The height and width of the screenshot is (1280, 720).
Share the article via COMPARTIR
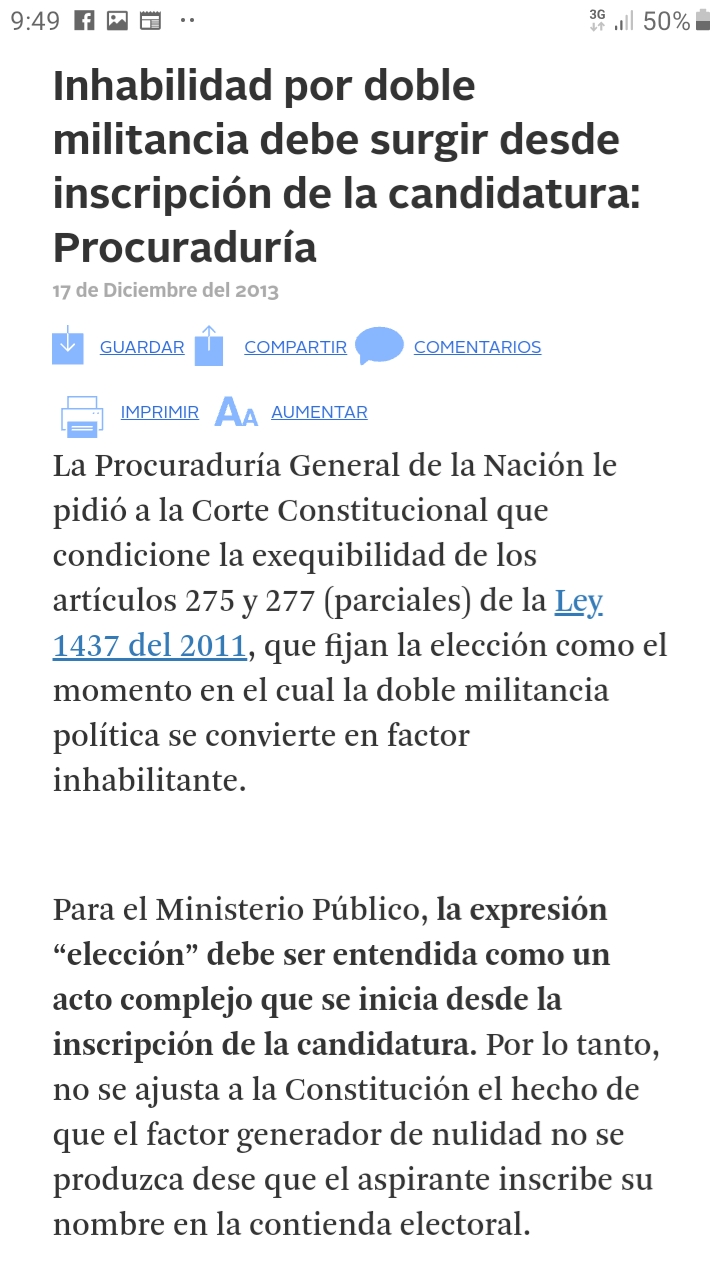click(295, 347)
